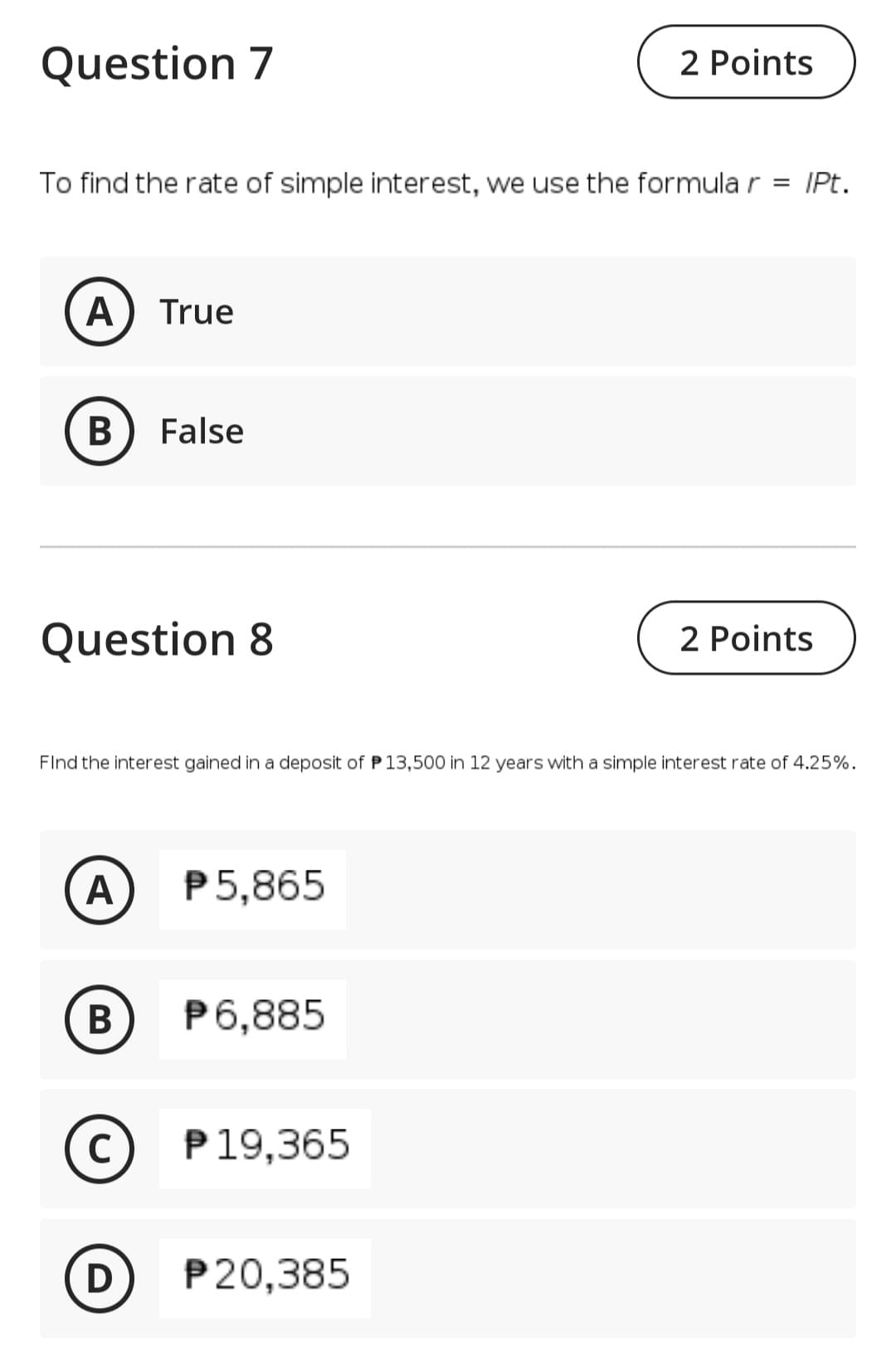Screen dimensions: 896x1372
Task: Click the circled B icon in Question 7
Action: 99,431
